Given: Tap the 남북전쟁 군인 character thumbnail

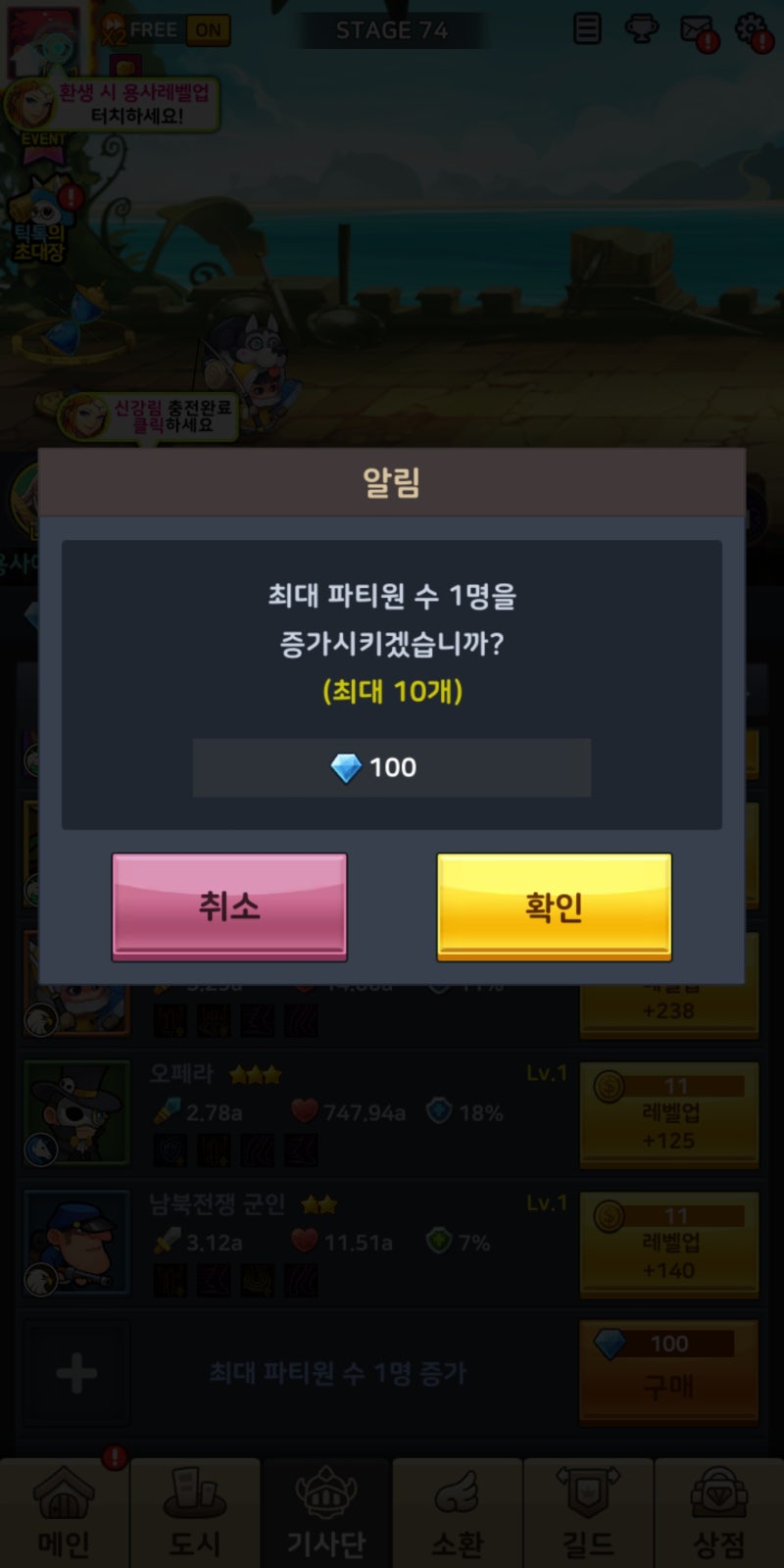Looking at the screenshot, I should point(75,1242).
